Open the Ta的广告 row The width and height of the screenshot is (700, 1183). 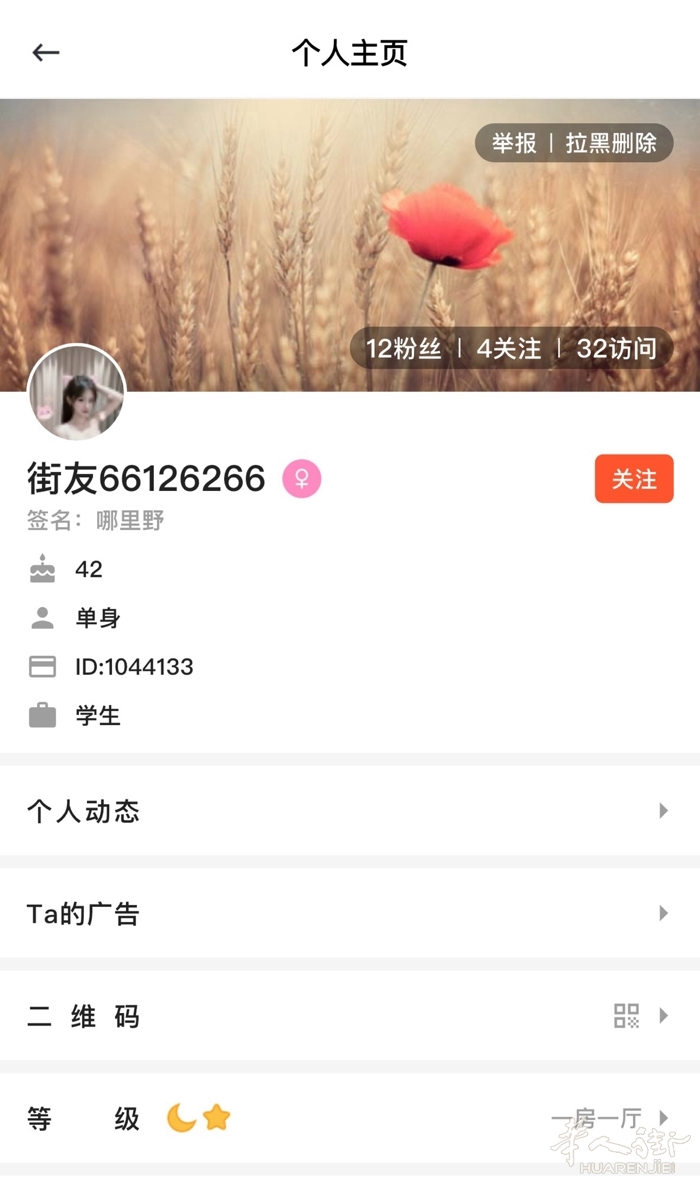(349, 913)
